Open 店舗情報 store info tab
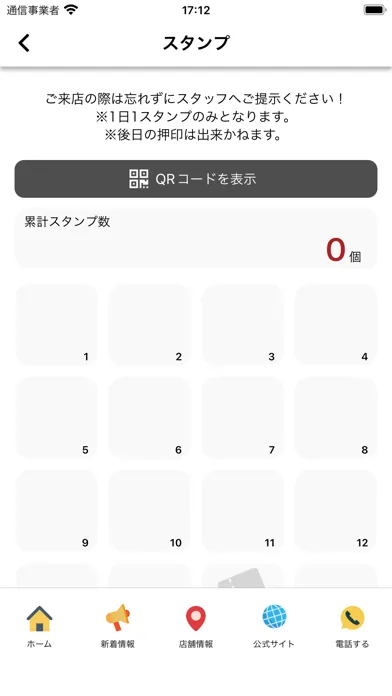Image resolution: width=392 pixels, height=696 pixels. tap(196, 626)
